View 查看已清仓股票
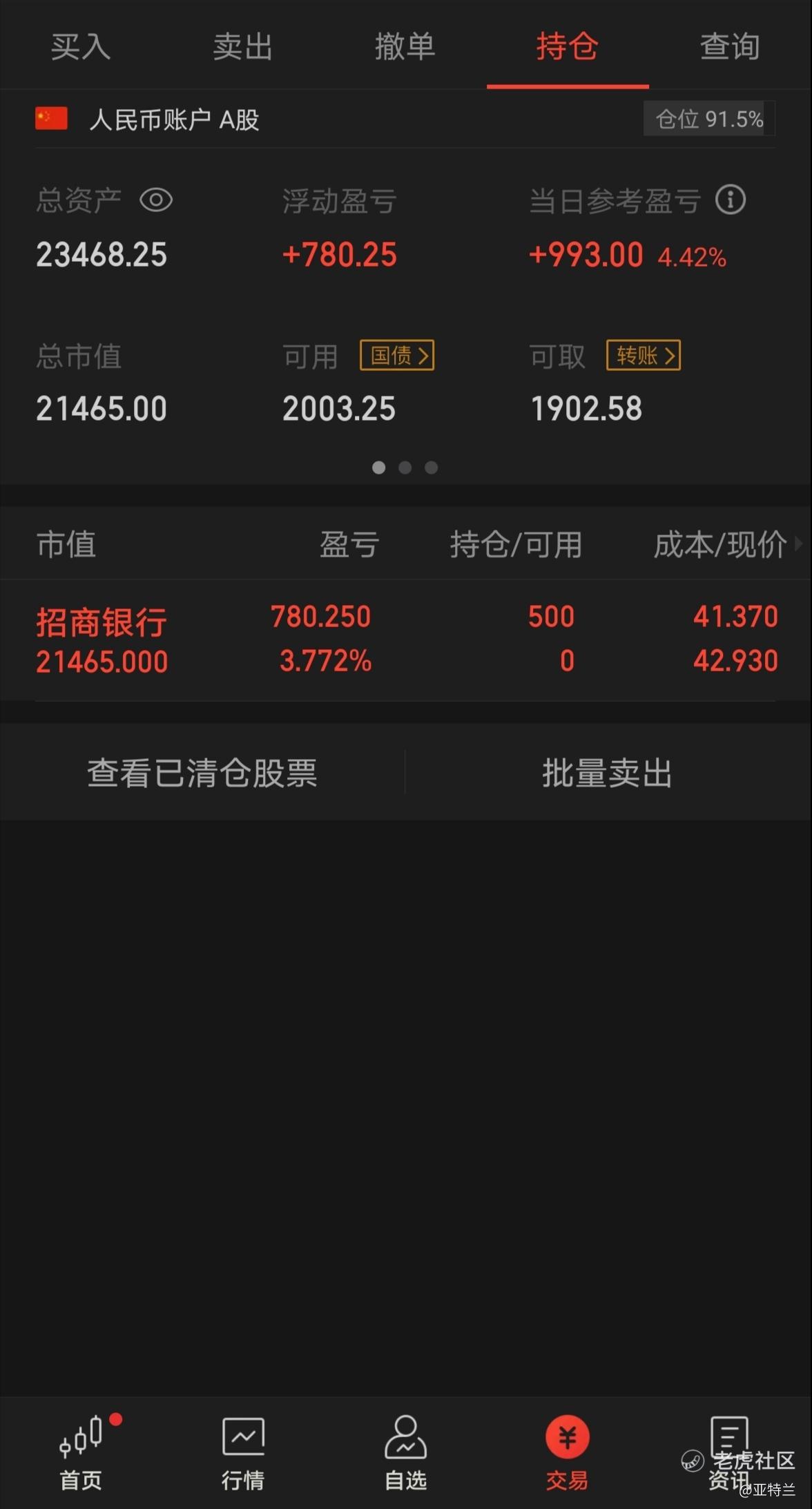Image resolution: width=812 pixels, height=1509 pixels. click(x=202, y=772)
